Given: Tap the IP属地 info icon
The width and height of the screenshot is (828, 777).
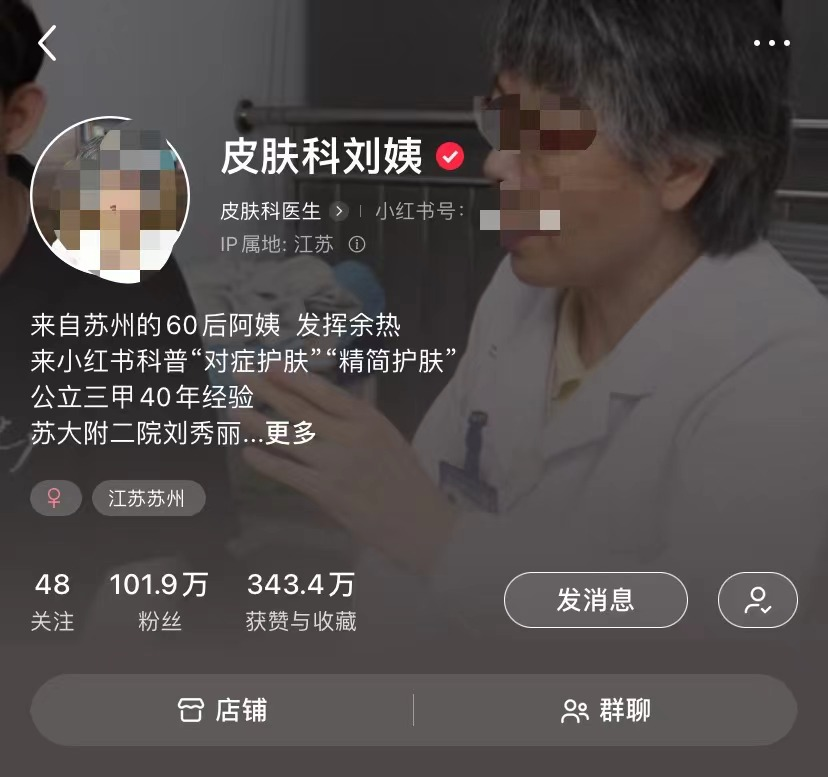Looking at the screenshot, I should tap(357, 244).
